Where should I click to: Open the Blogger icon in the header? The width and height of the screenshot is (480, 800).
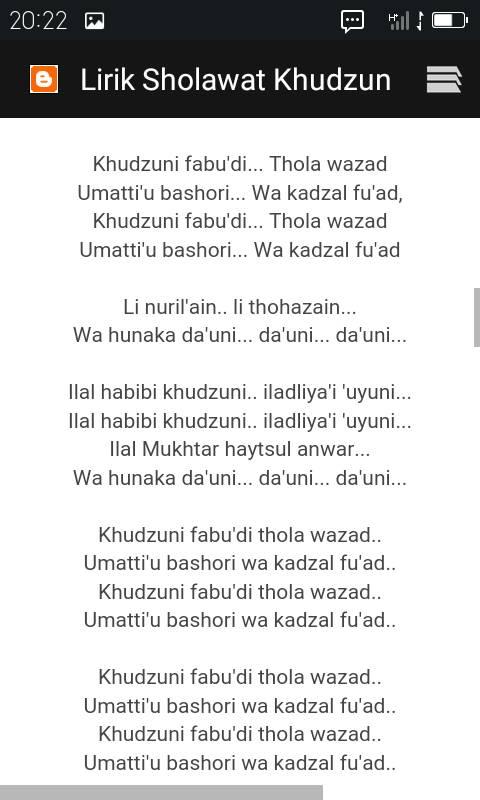coord(44,79)
